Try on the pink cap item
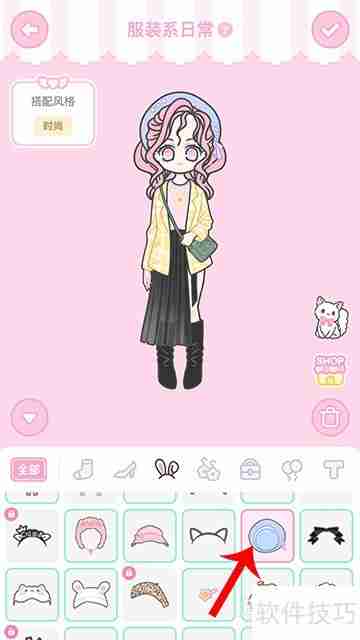360x640 pixels. (x=150, y=536)
